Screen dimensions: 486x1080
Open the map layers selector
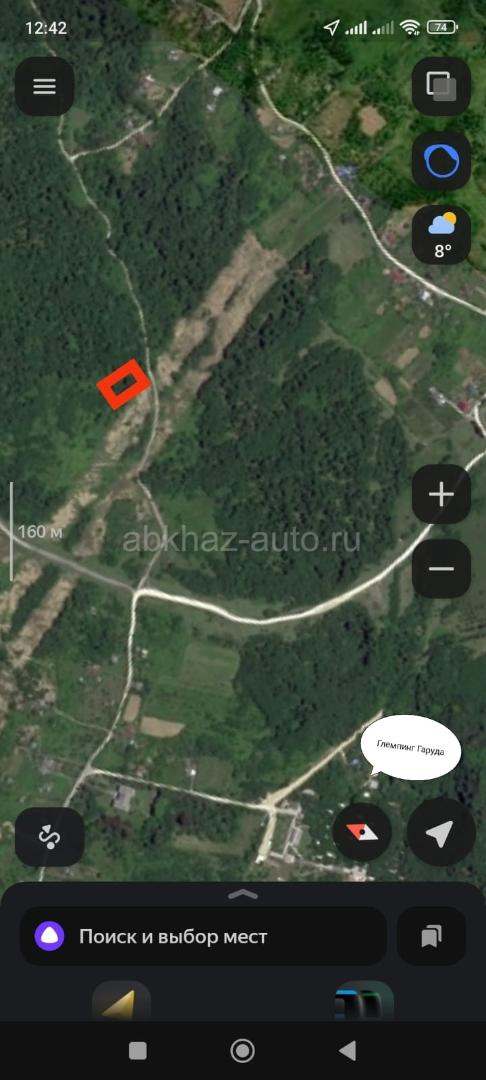coord(441,86)
